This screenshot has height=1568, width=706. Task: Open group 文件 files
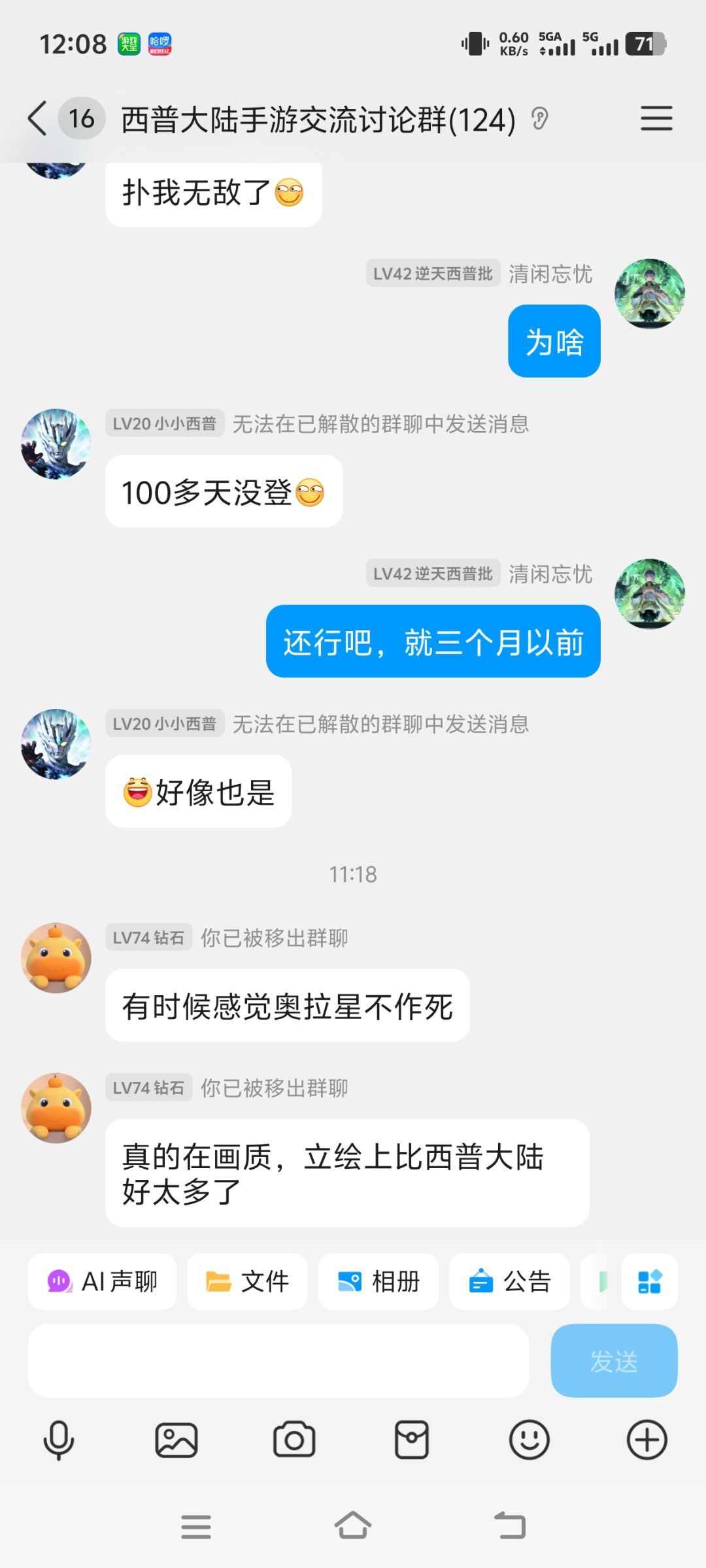[247, 1281]
